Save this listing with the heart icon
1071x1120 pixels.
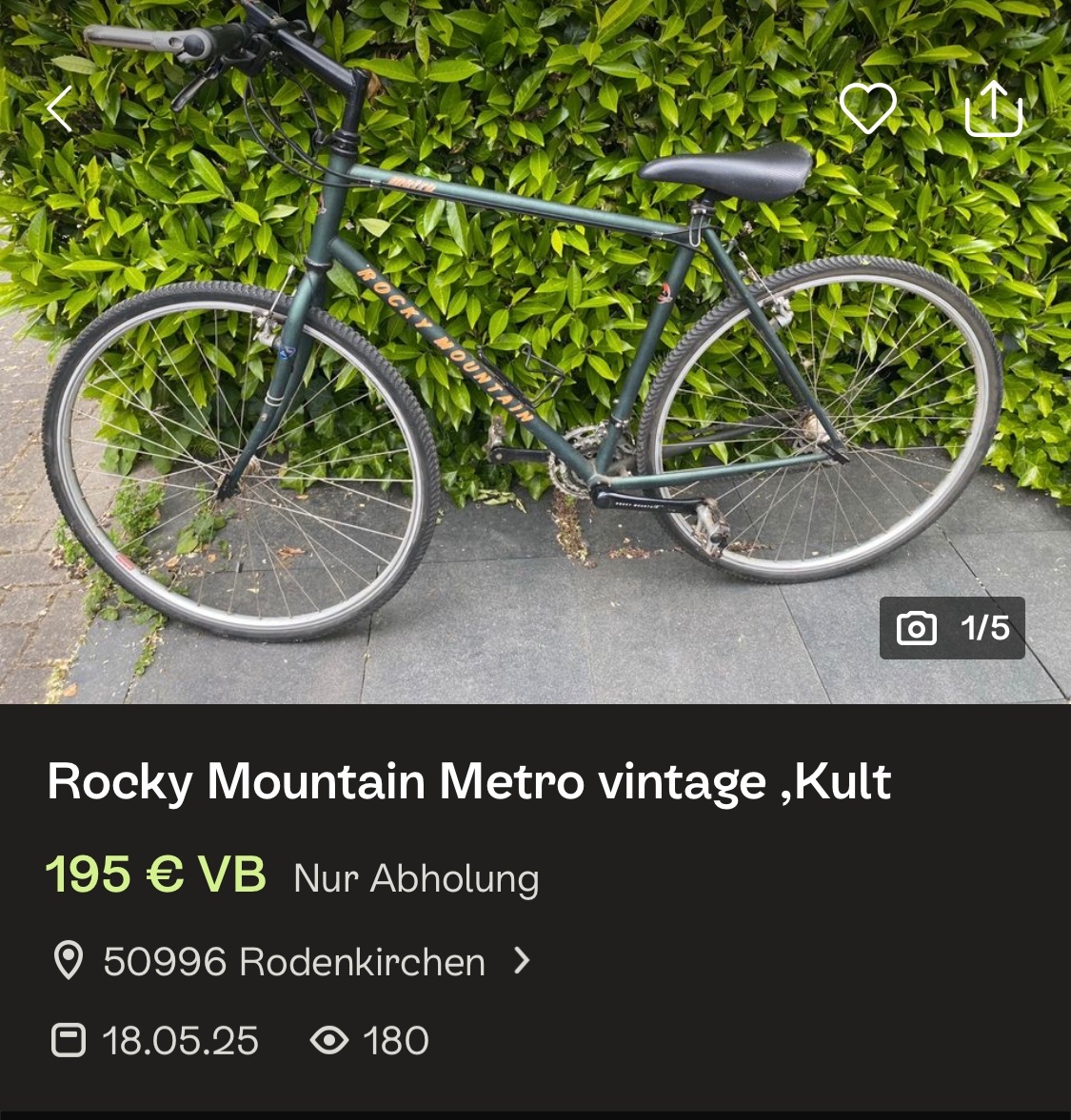click(x=867, y=108)
